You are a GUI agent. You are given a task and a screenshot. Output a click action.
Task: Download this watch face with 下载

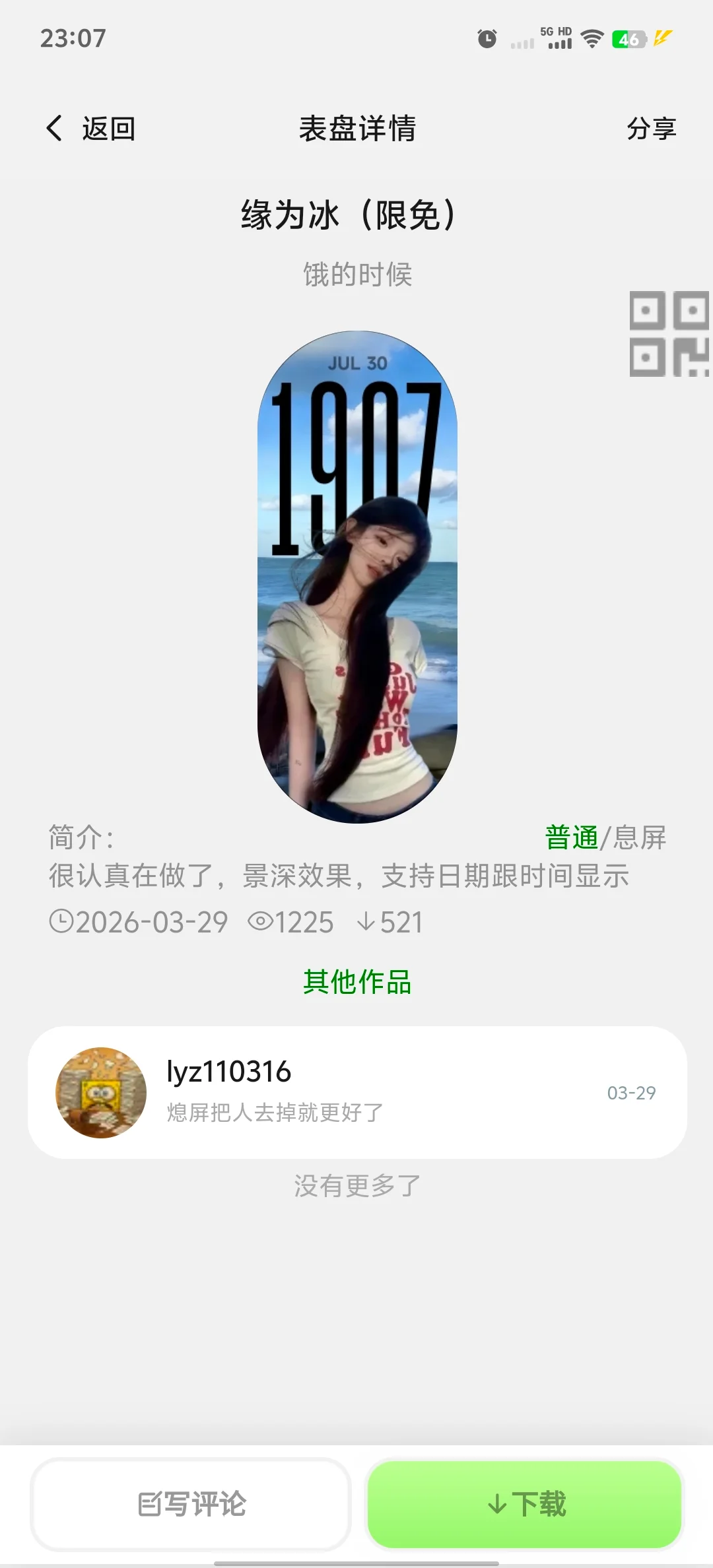click(x=525, y=1504)
